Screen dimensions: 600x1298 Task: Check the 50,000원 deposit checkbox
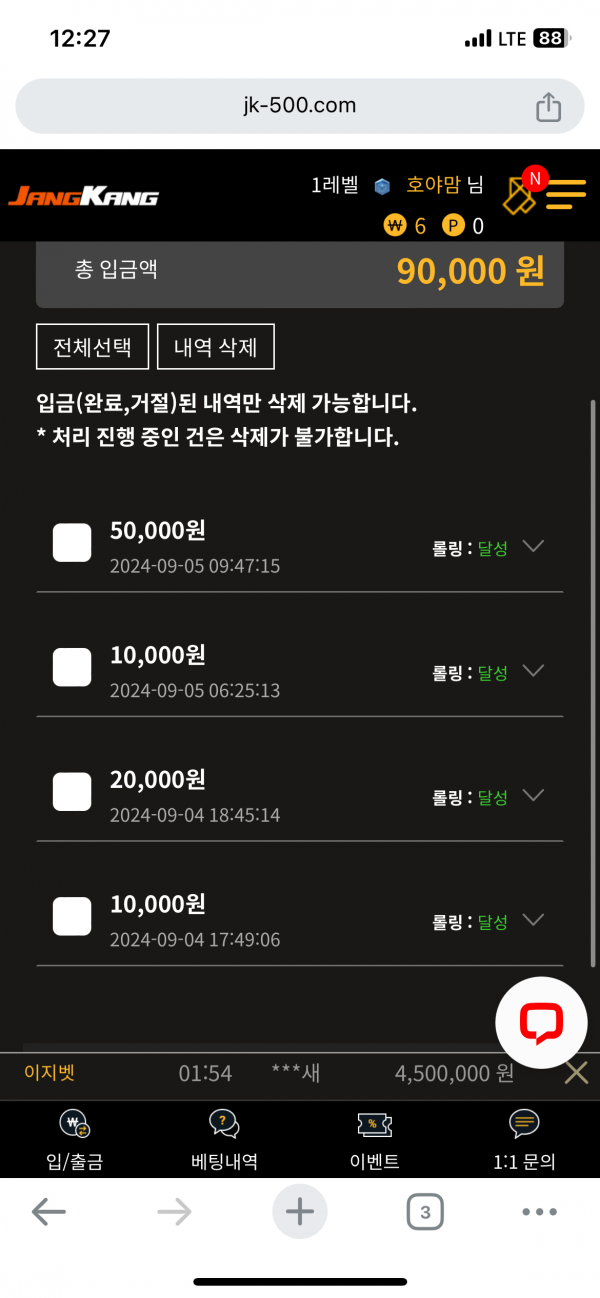click(72, 543)
